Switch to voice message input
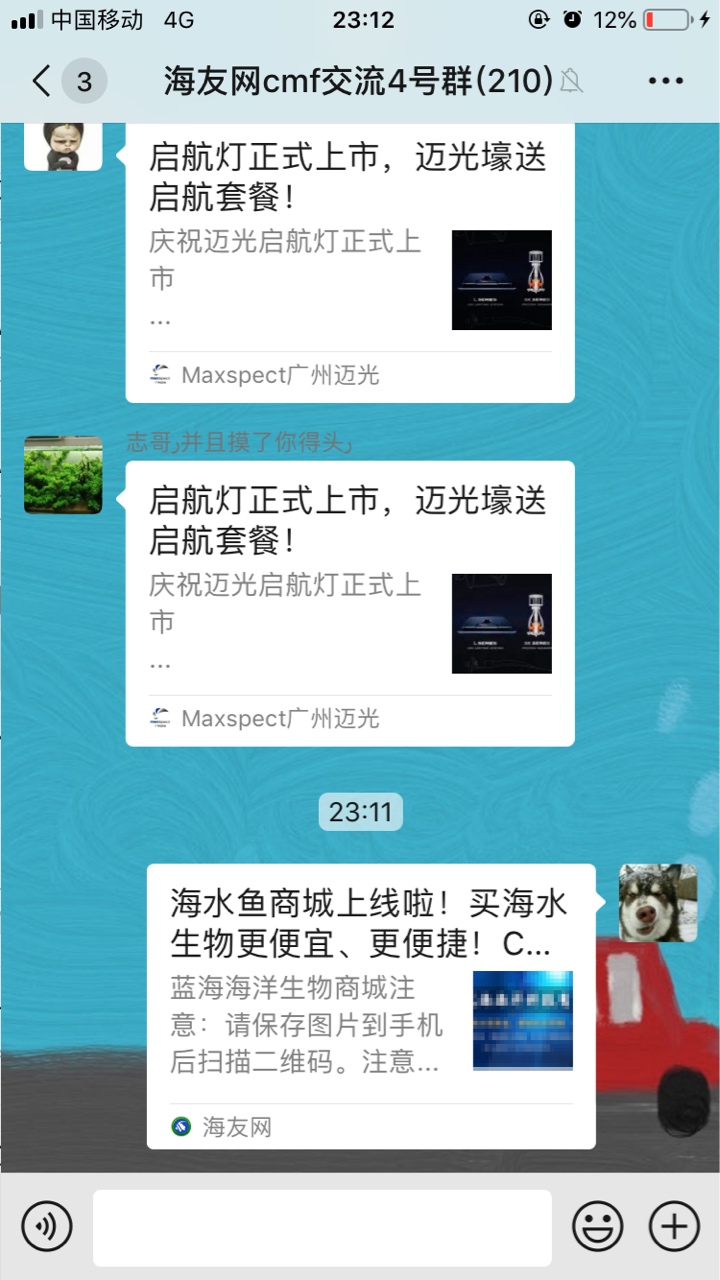The image size is (720, 1280). (47, 1226)
